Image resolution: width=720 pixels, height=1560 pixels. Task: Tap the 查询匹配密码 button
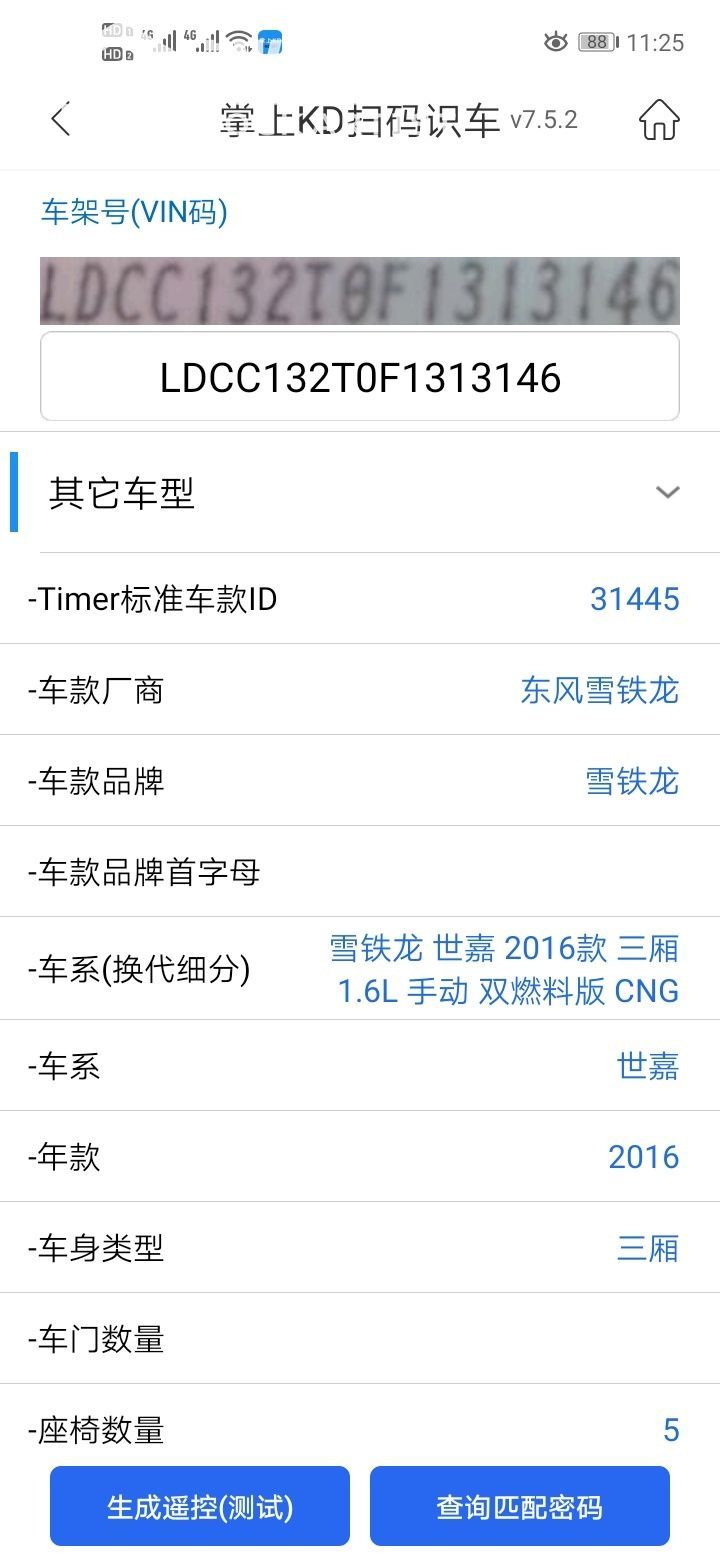519,1506
